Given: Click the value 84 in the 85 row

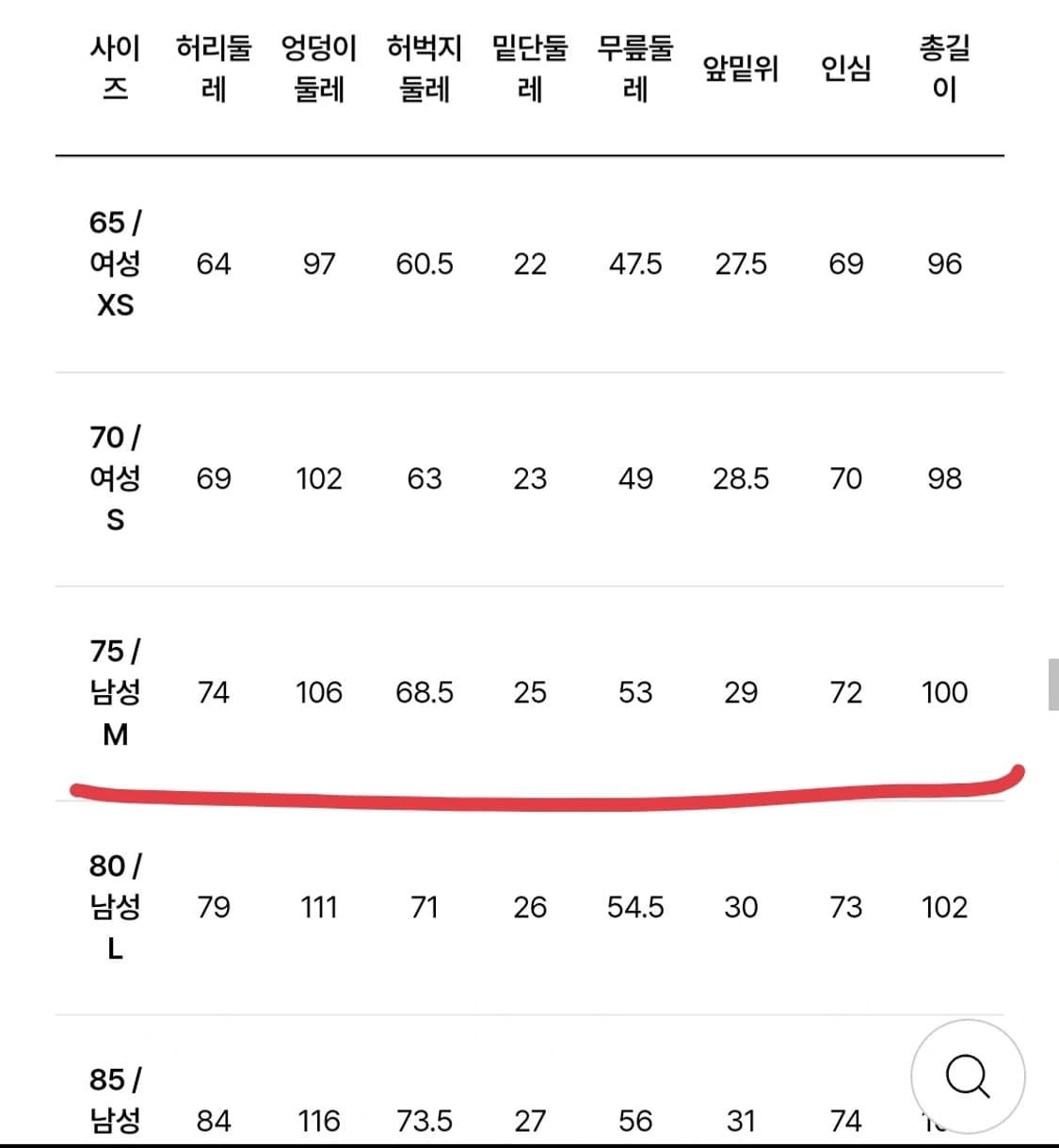Looking at the screenshot, I should pos(215,1121).
